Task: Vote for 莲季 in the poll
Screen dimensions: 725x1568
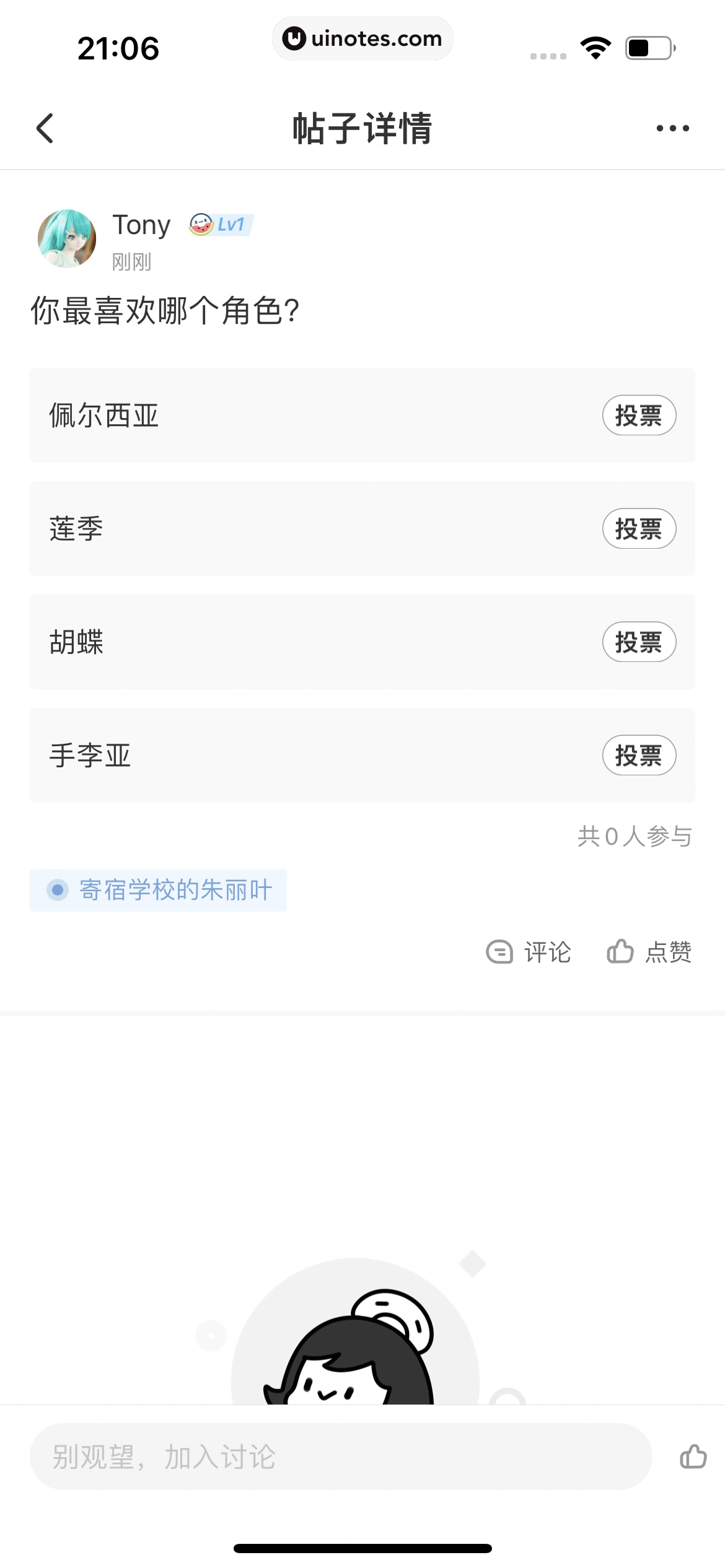Action: [639, 528]
